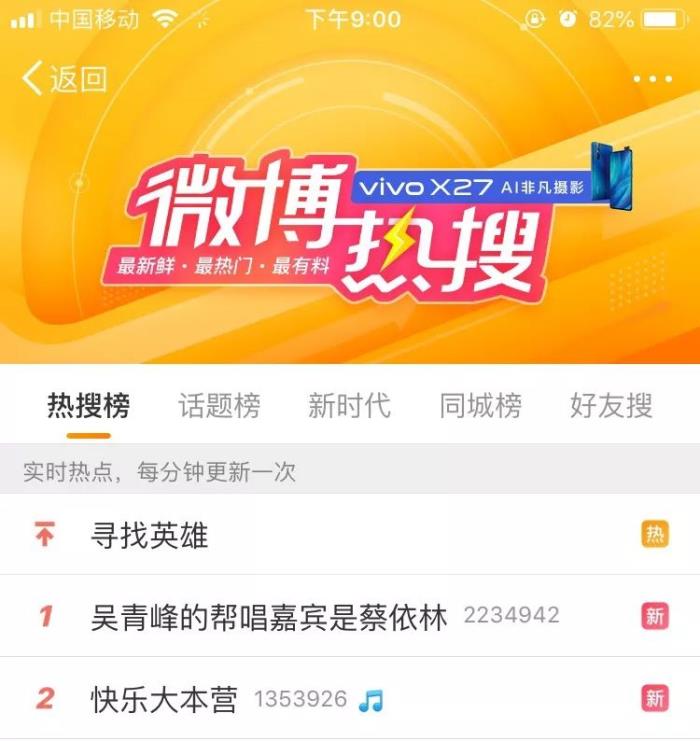The image size is (700, 741).
Task: Select the 热搜榜 tab
Action: click(88, 405)
